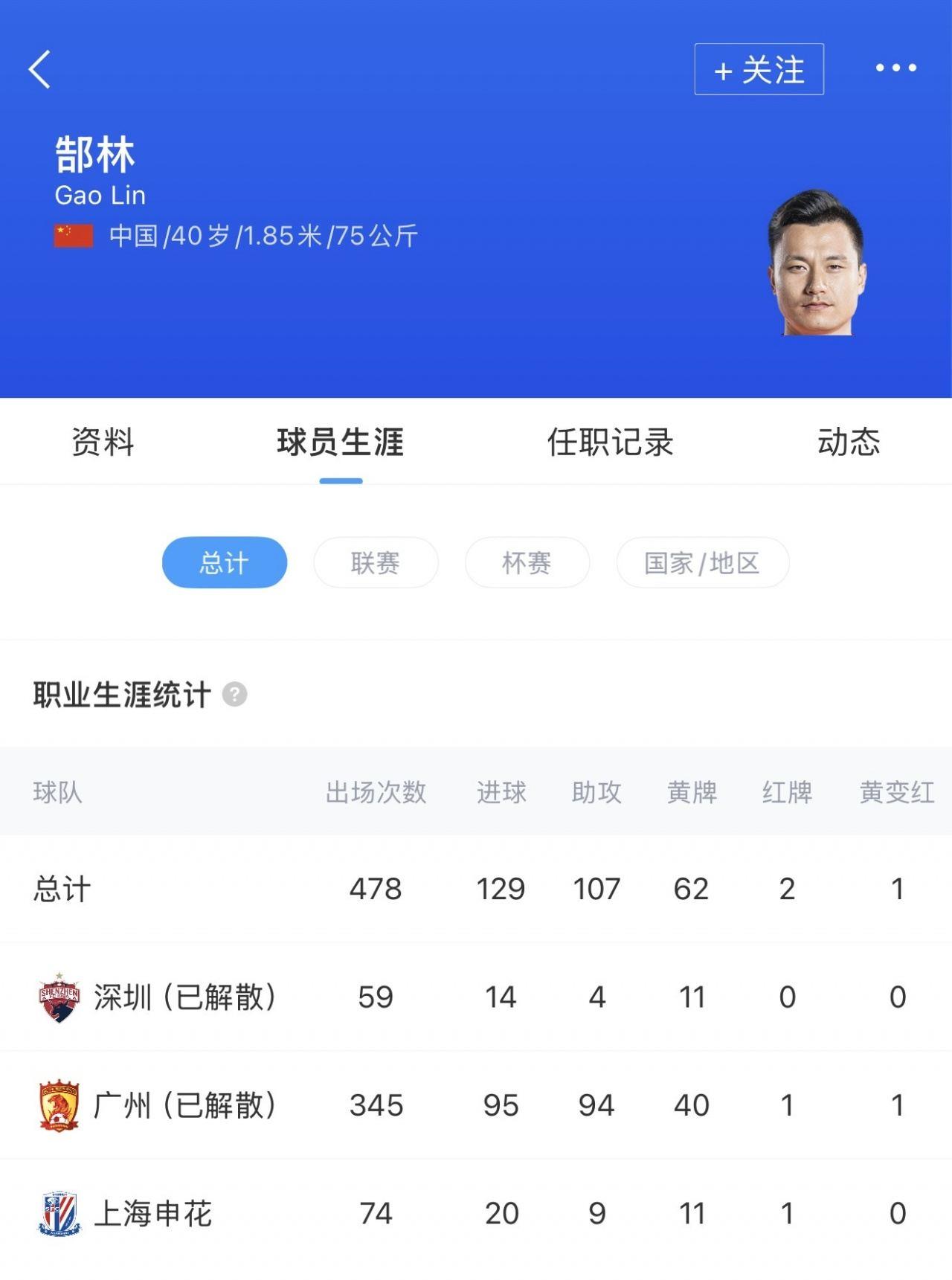The width and height of the screenshot is (952, 1280).
Task: Open the 任职记录 tab
Action: pyautogui.click(x=610, y=442)
